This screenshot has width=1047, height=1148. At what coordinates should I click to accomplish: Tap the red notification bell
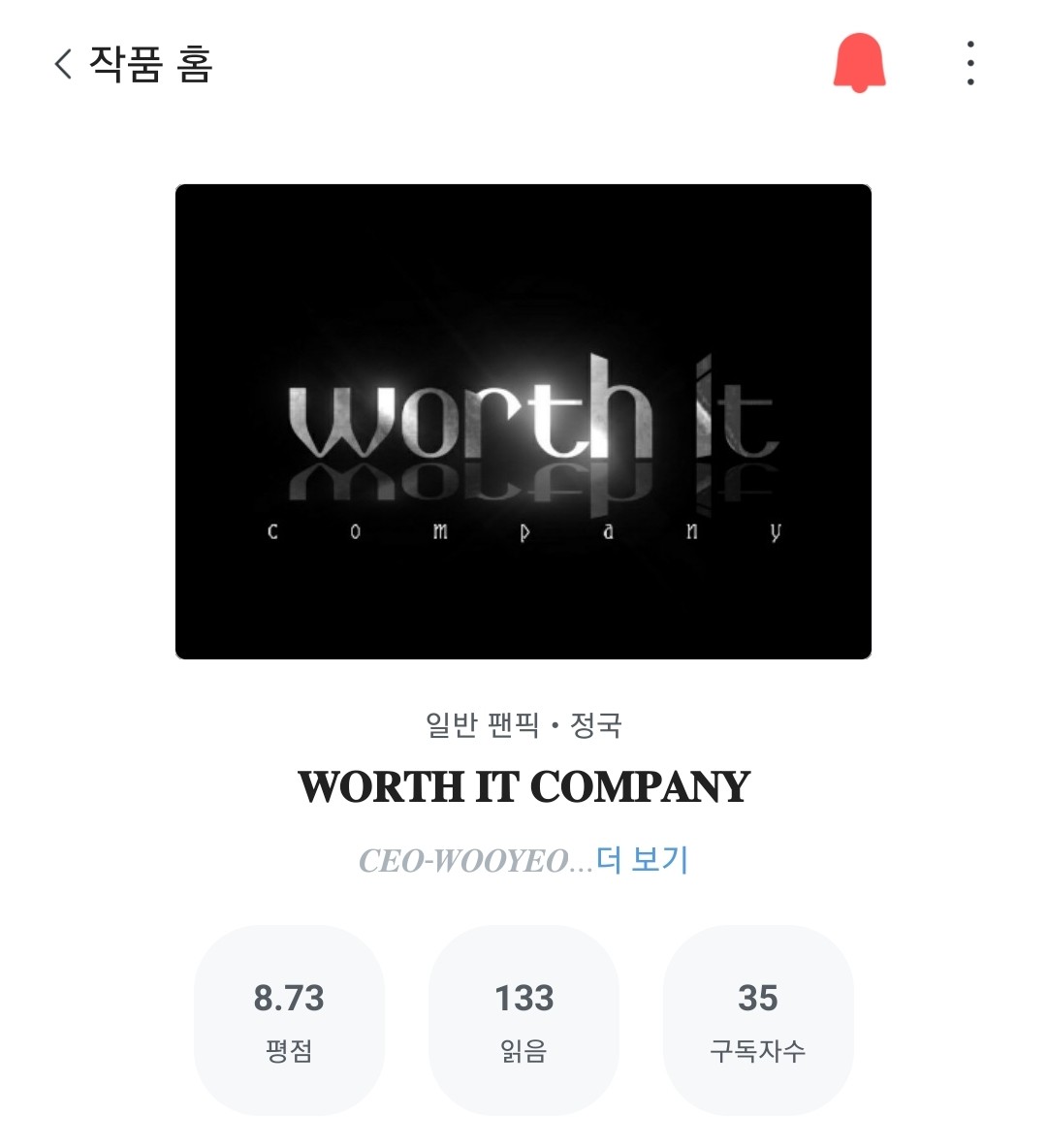pos(859,63)
